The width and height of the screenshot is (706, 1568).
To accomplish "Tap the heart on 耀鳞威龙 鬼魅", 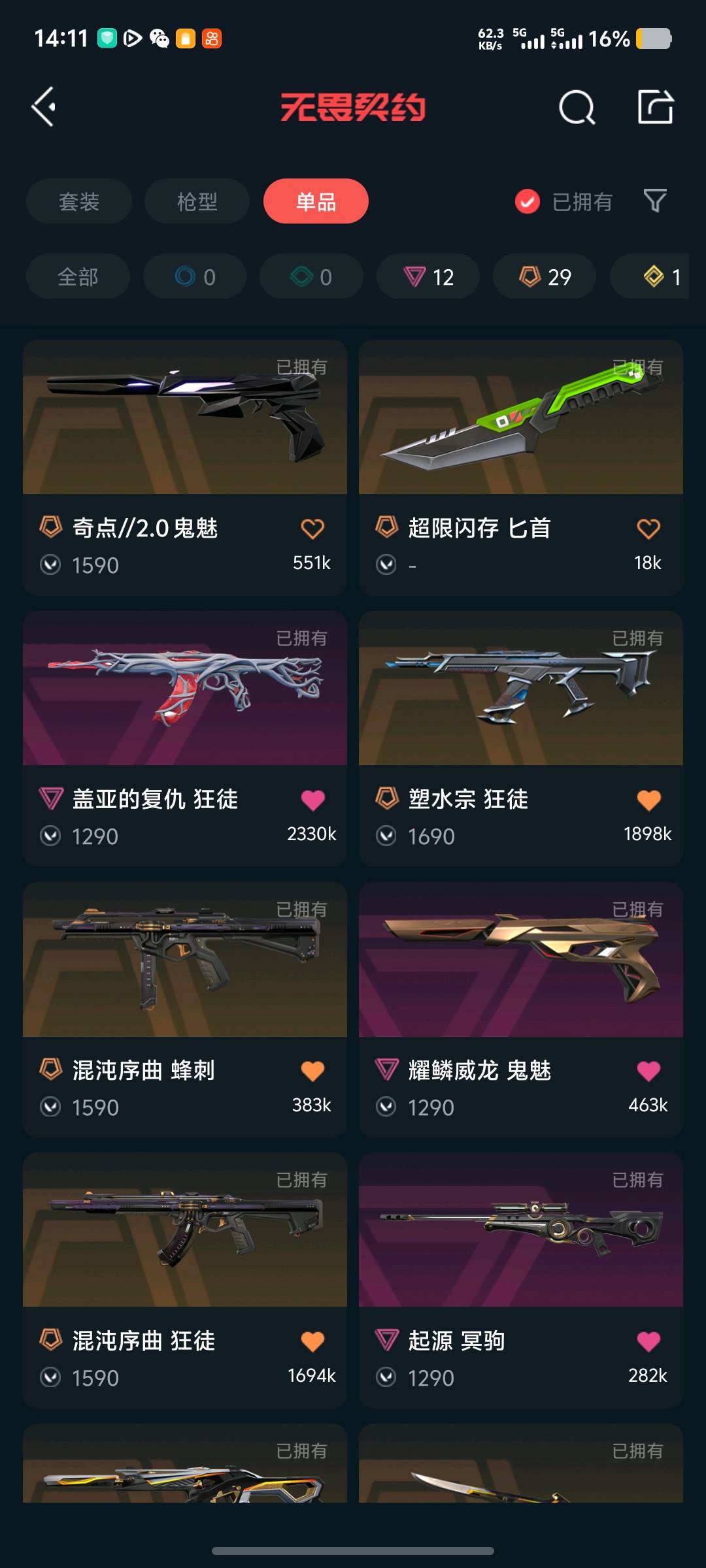I will (x=648, y=1071).
